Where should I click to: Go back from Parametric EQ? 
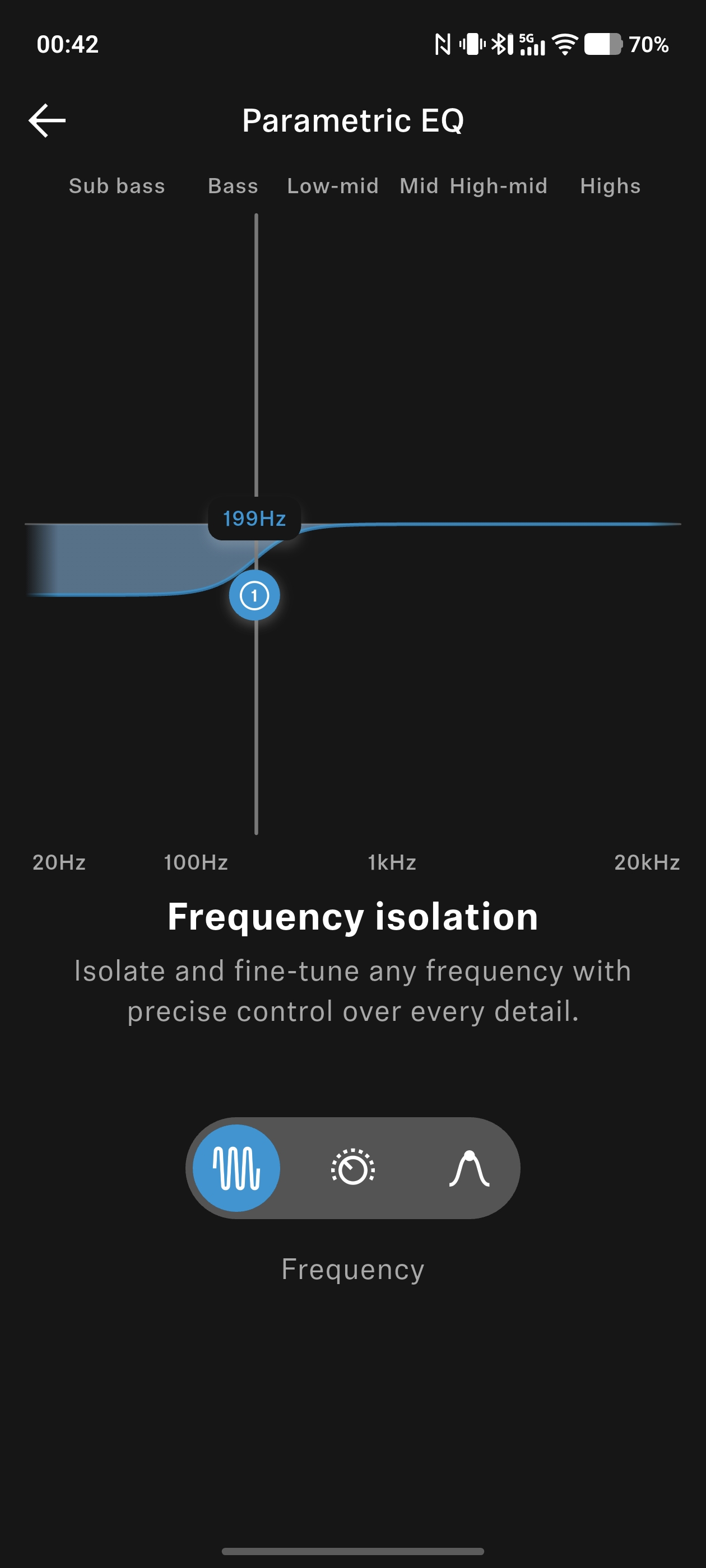point(47,120)
